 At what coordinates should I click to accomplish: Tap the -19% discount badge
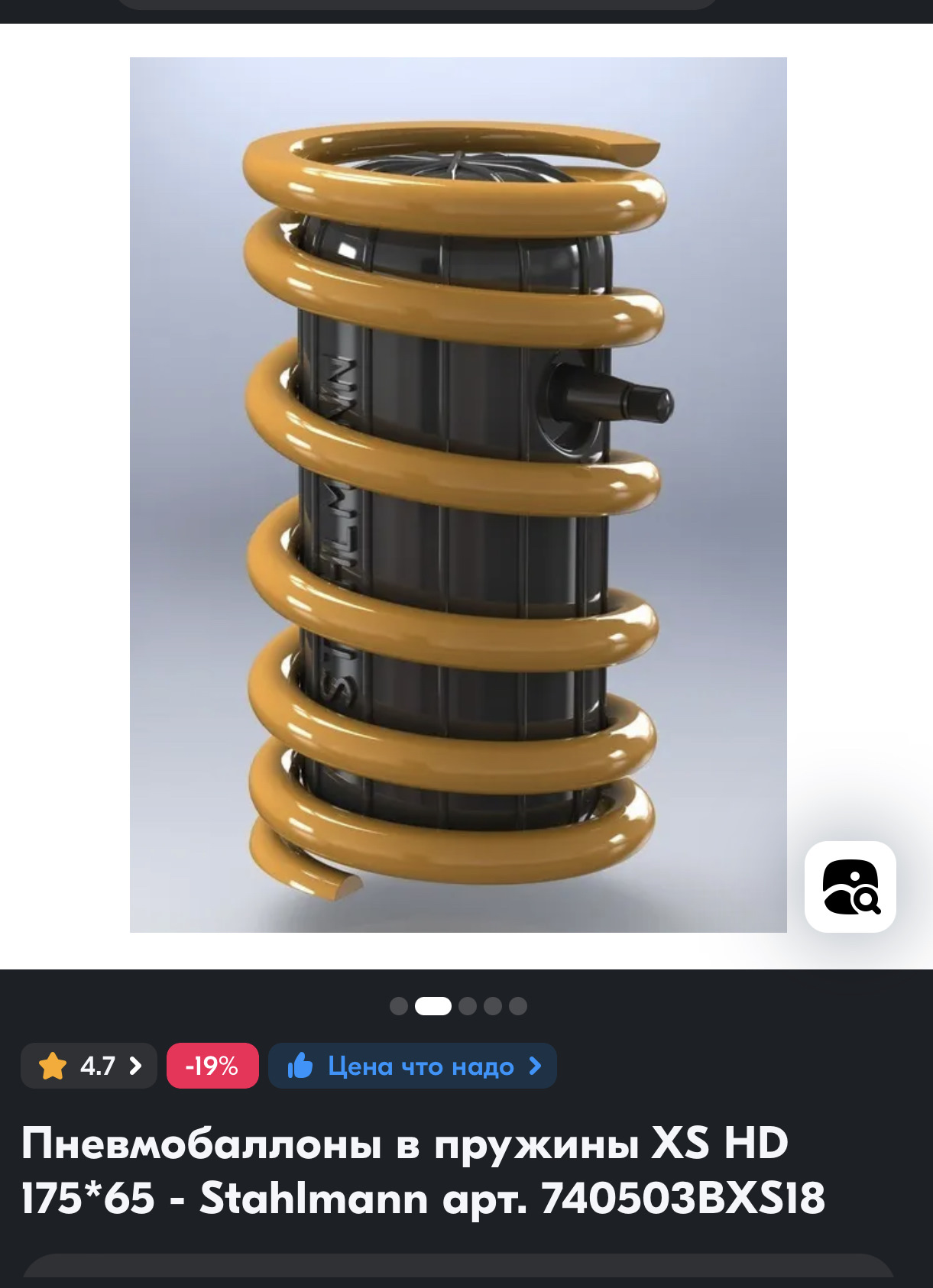point(212,1066)
